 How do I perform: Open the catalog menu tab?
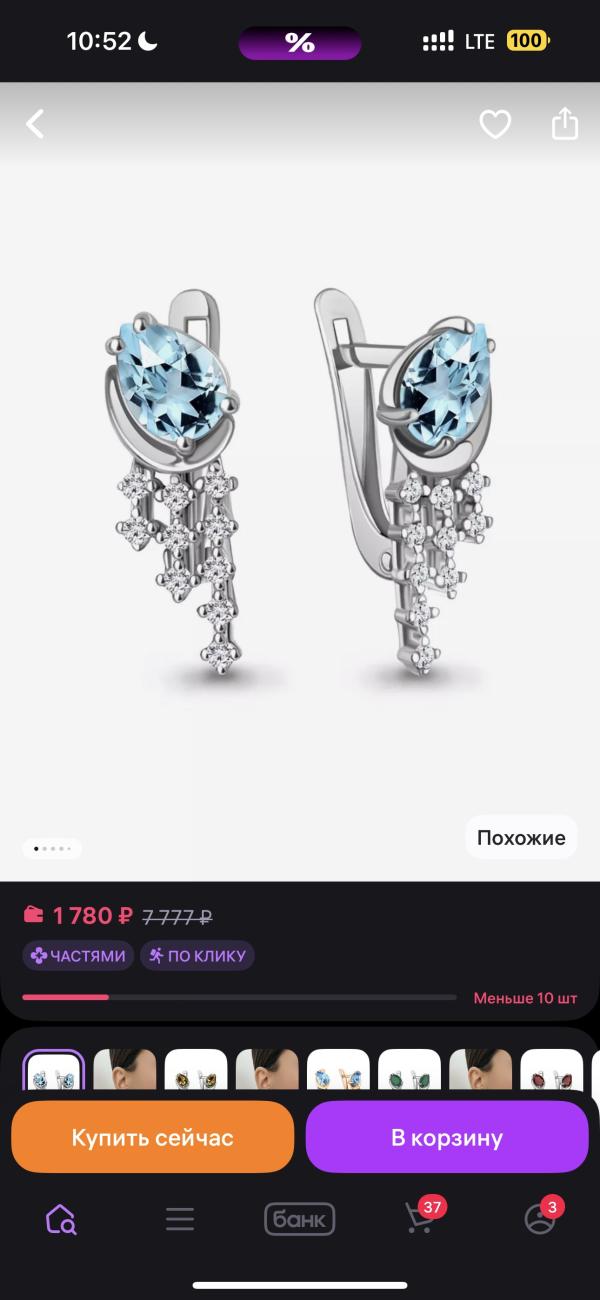pyautogui.click(x=180, y=1219)
